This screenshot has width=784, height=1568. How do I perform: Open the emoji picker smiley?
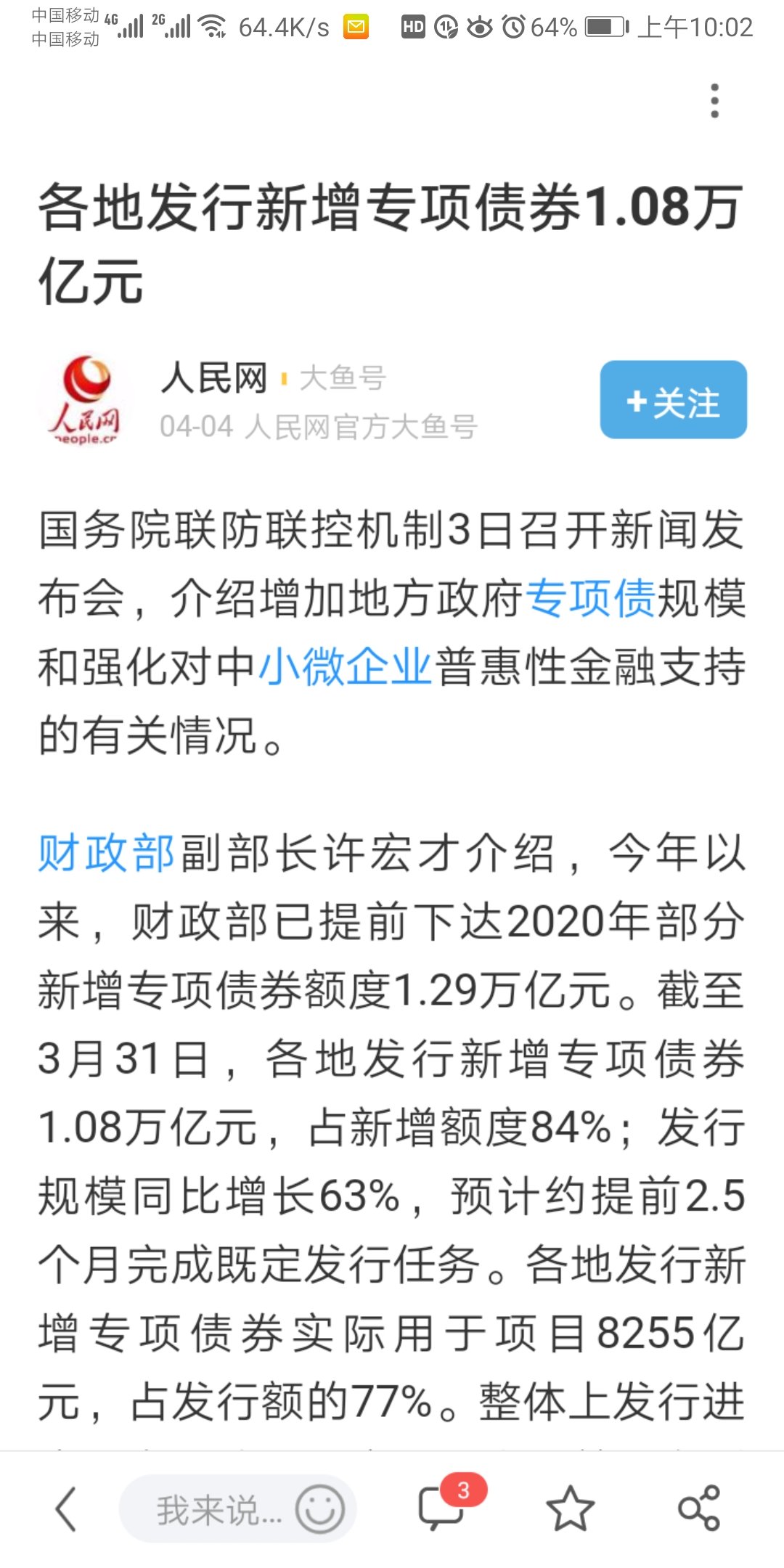pos(319,1509)
